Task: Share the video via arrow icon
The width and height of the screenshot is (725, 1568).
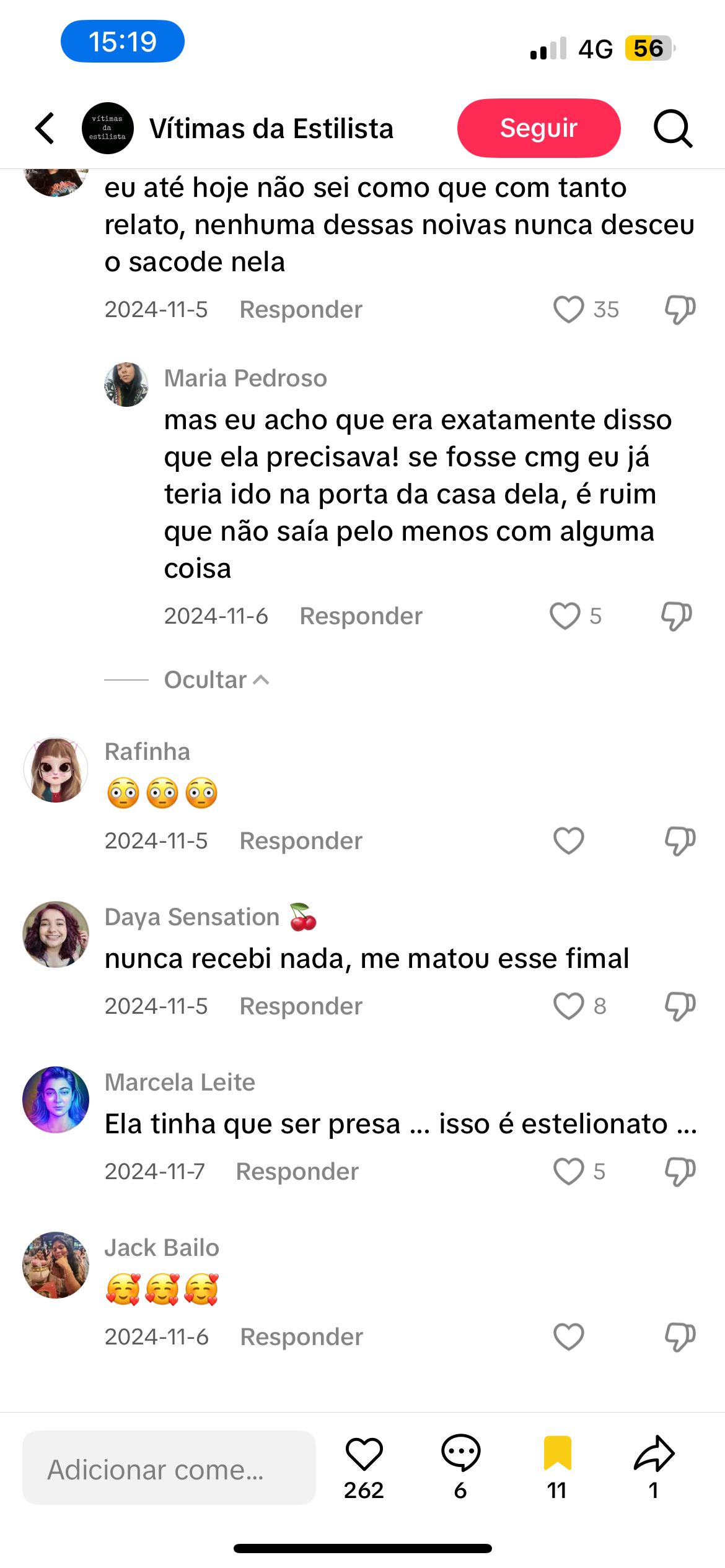Action: [654, 1454]
